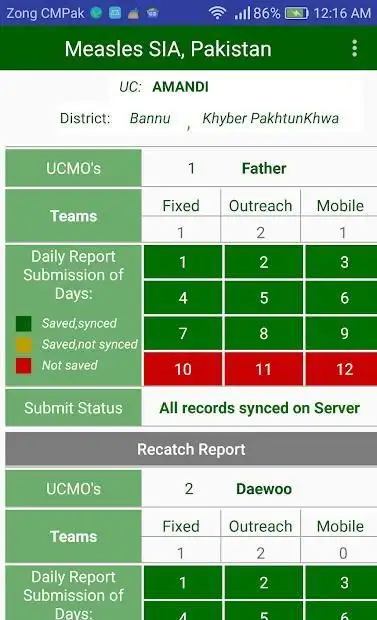Open the Recatch Report
This screenshot has width=377, height=620.
191,449
